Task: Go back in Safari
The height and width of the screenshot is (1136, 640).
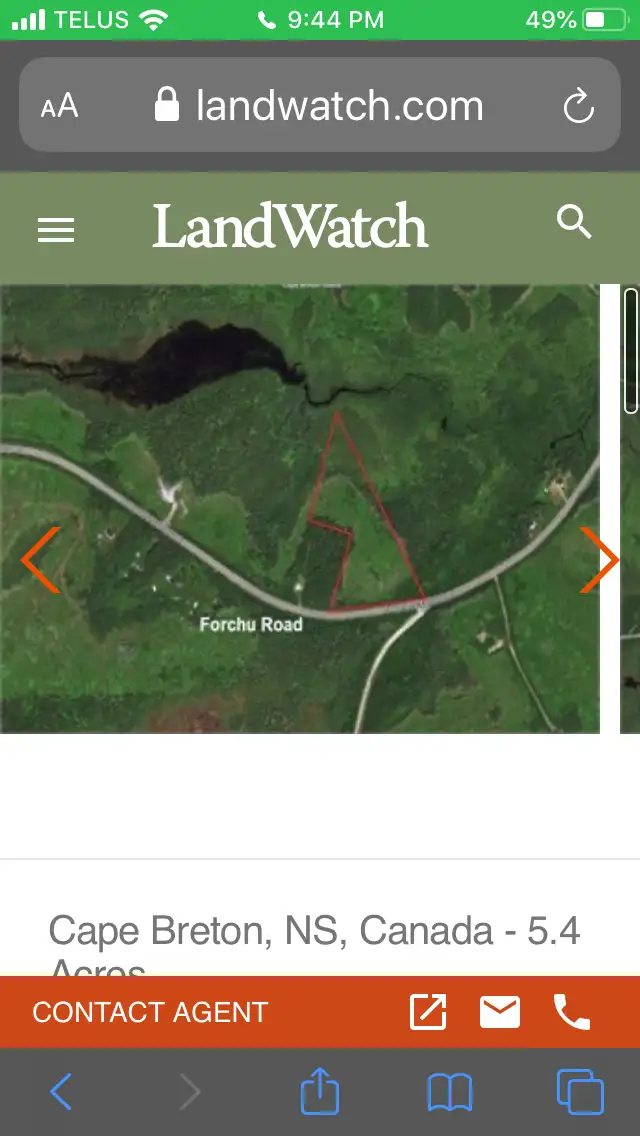Action: point(61,1091)
